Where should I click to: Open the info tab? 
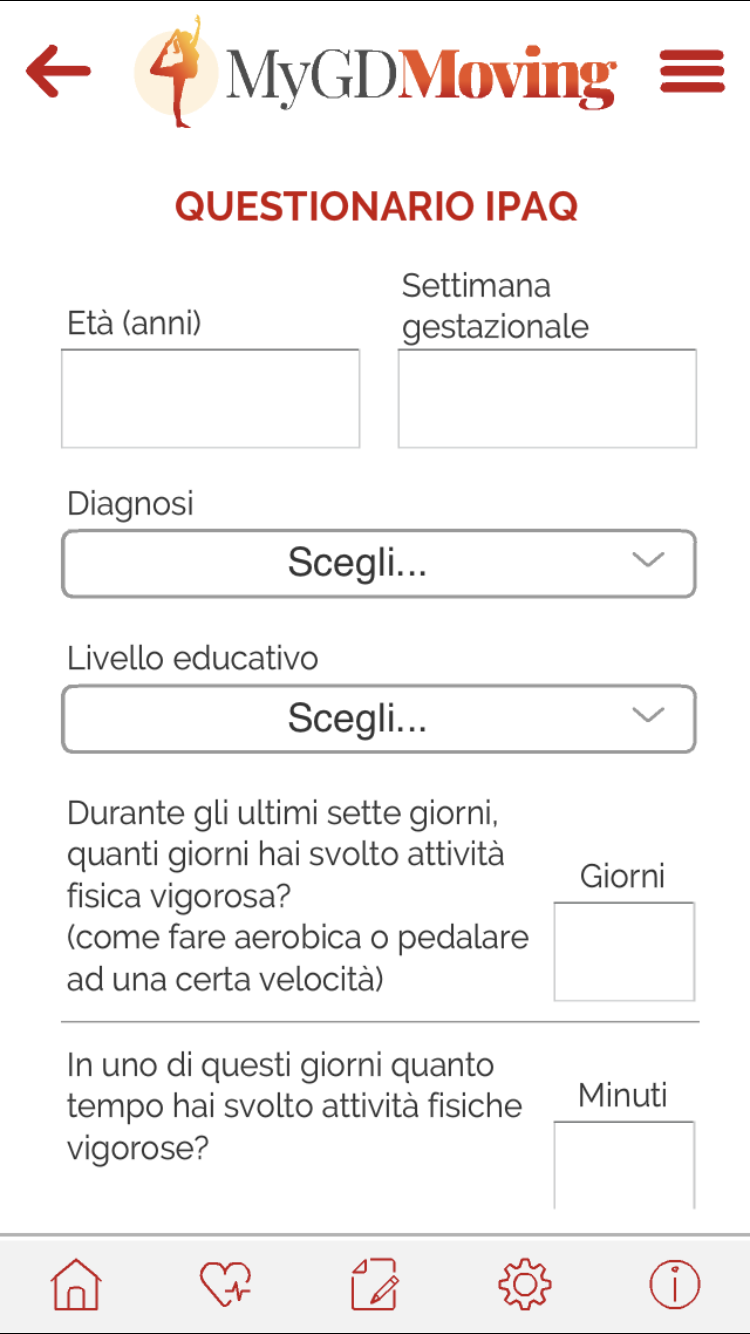pos(675,1284)
